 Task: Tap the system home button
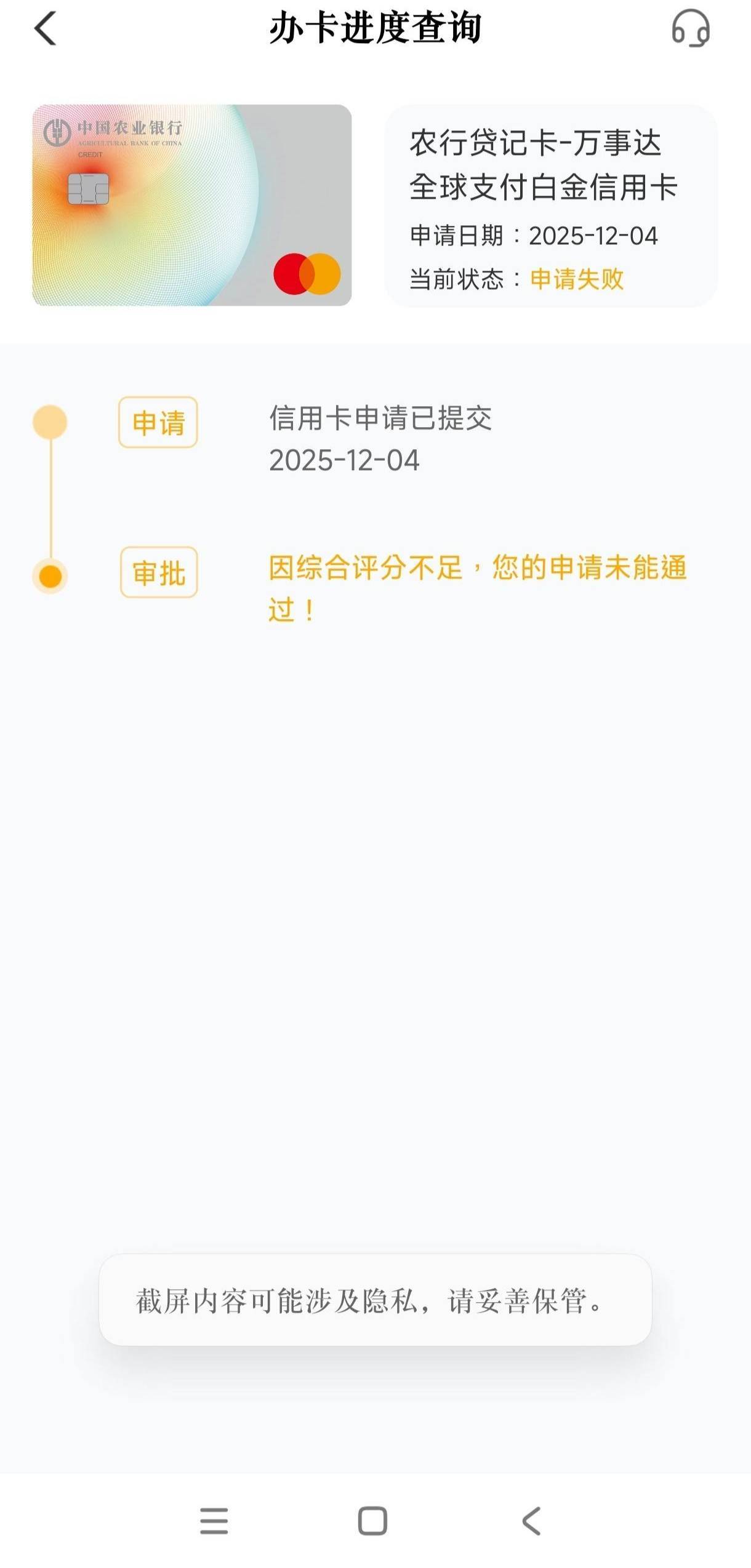[x=372, y=1521]
